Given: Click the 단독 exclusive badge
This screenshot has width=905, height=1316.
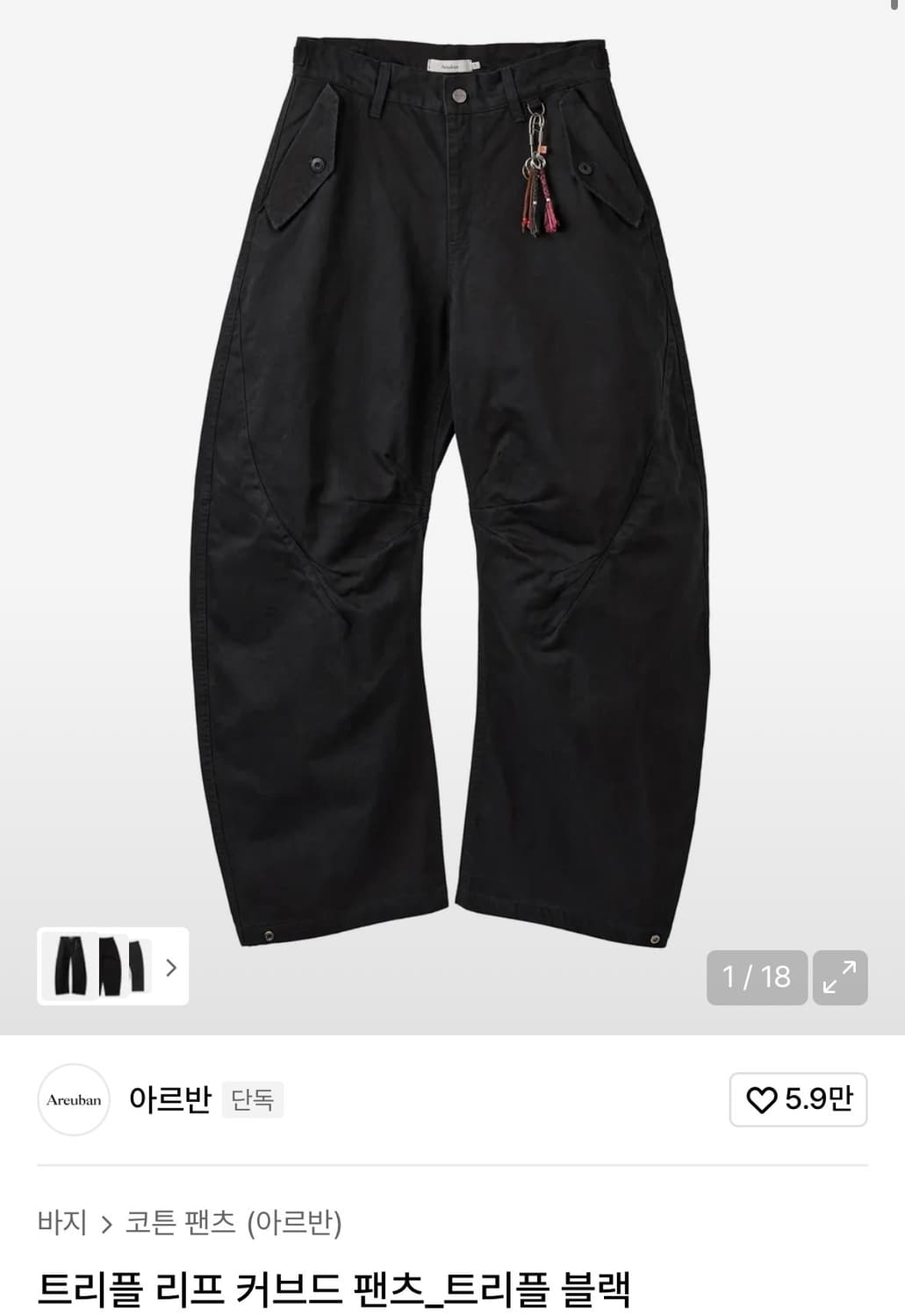Looking at the screenshot, I should click(x=253, y=1099).
